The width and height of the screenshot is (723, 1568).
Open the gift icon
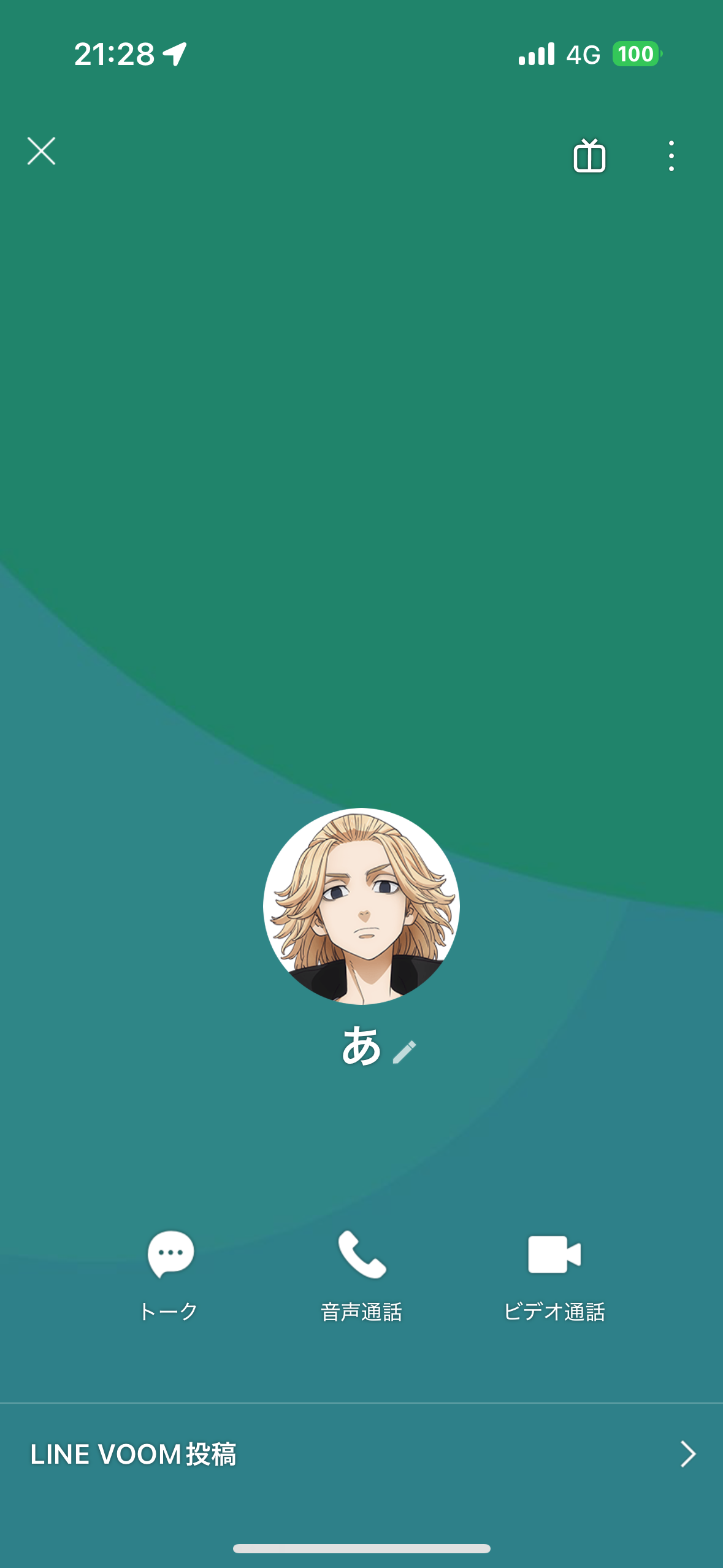pos(589,156)
